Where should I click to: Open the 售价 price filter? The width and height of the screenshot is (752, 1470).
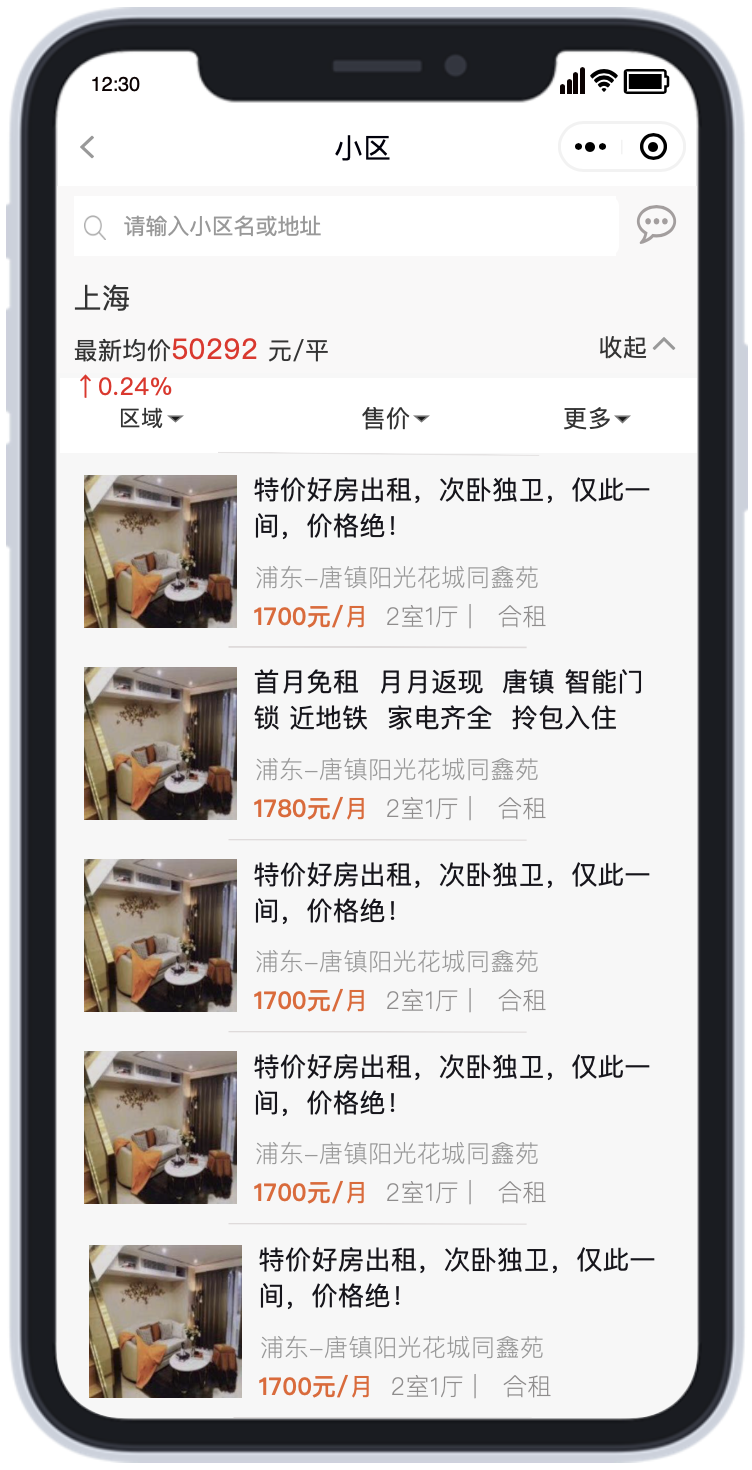pos(395,419)
